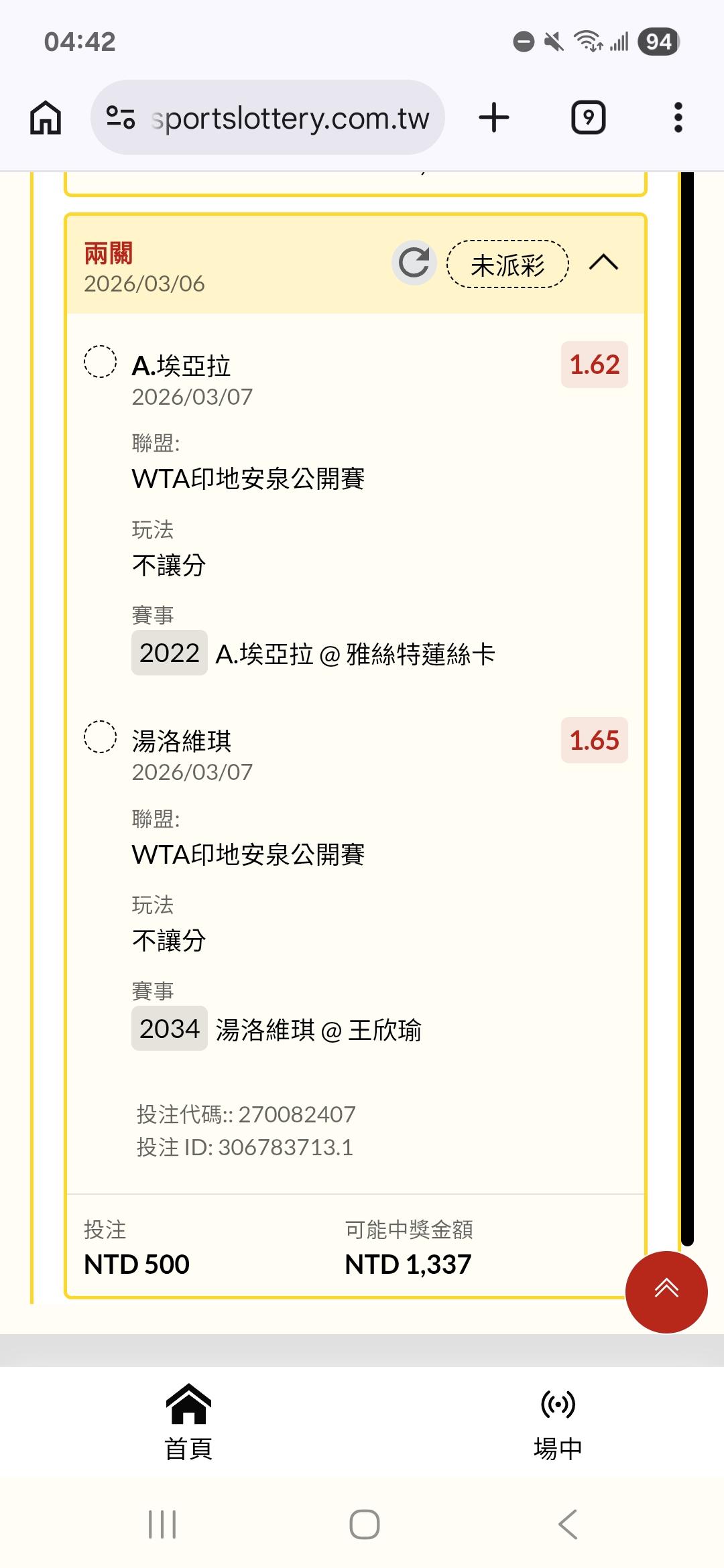Collapse the 兩關 bet card chevron
Screen dimensions: 724x1568
(603, 263)
